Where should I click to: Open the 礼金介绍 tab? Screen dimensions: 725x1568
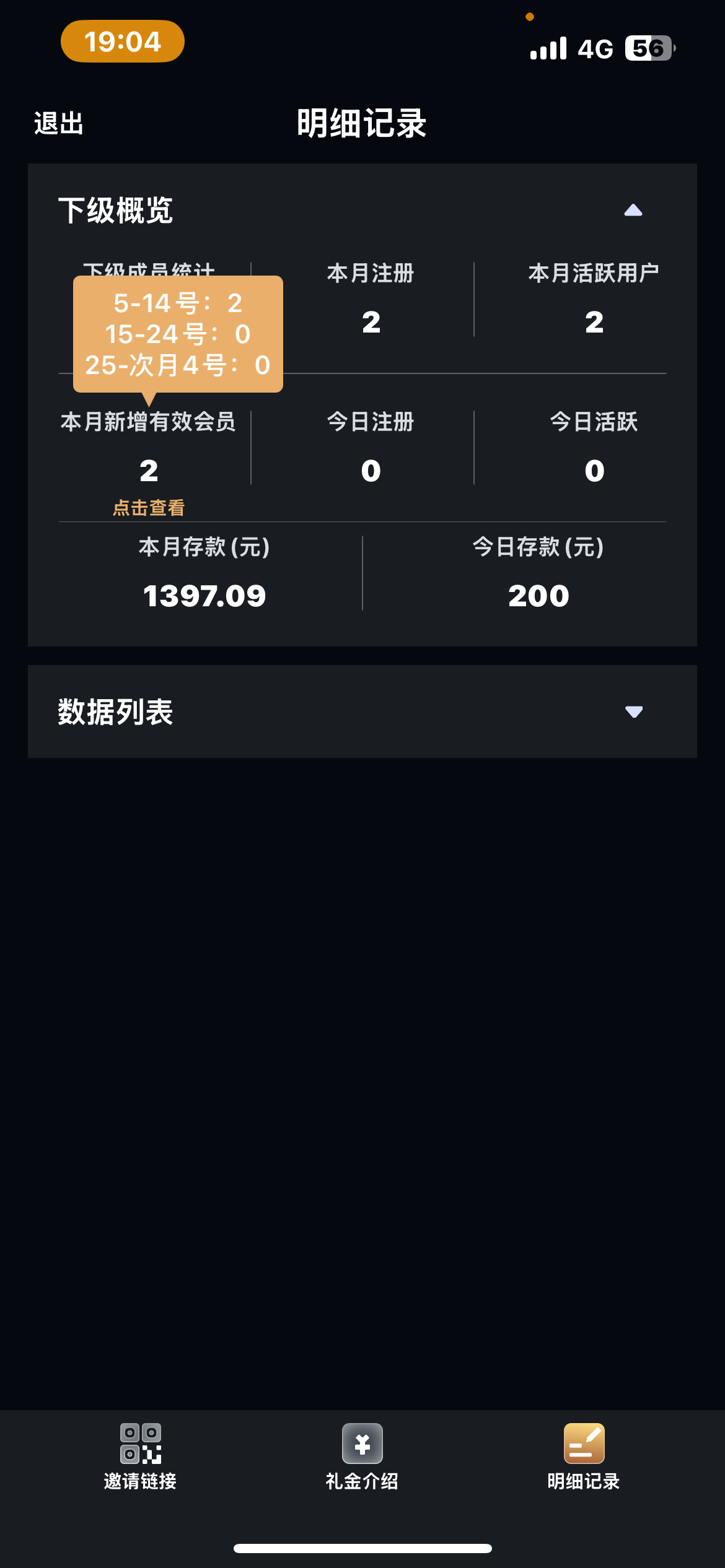362,1457
